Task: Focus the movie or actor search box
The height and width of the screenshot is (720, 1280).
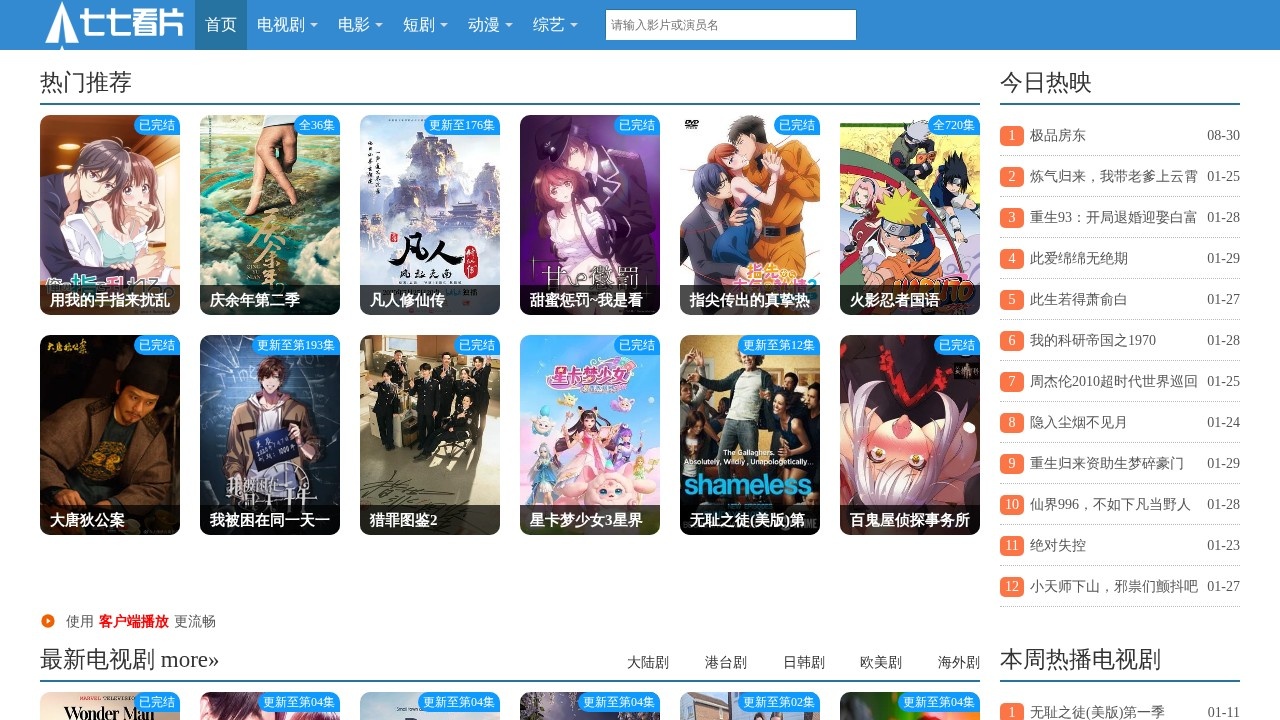Action: (730, 25)
